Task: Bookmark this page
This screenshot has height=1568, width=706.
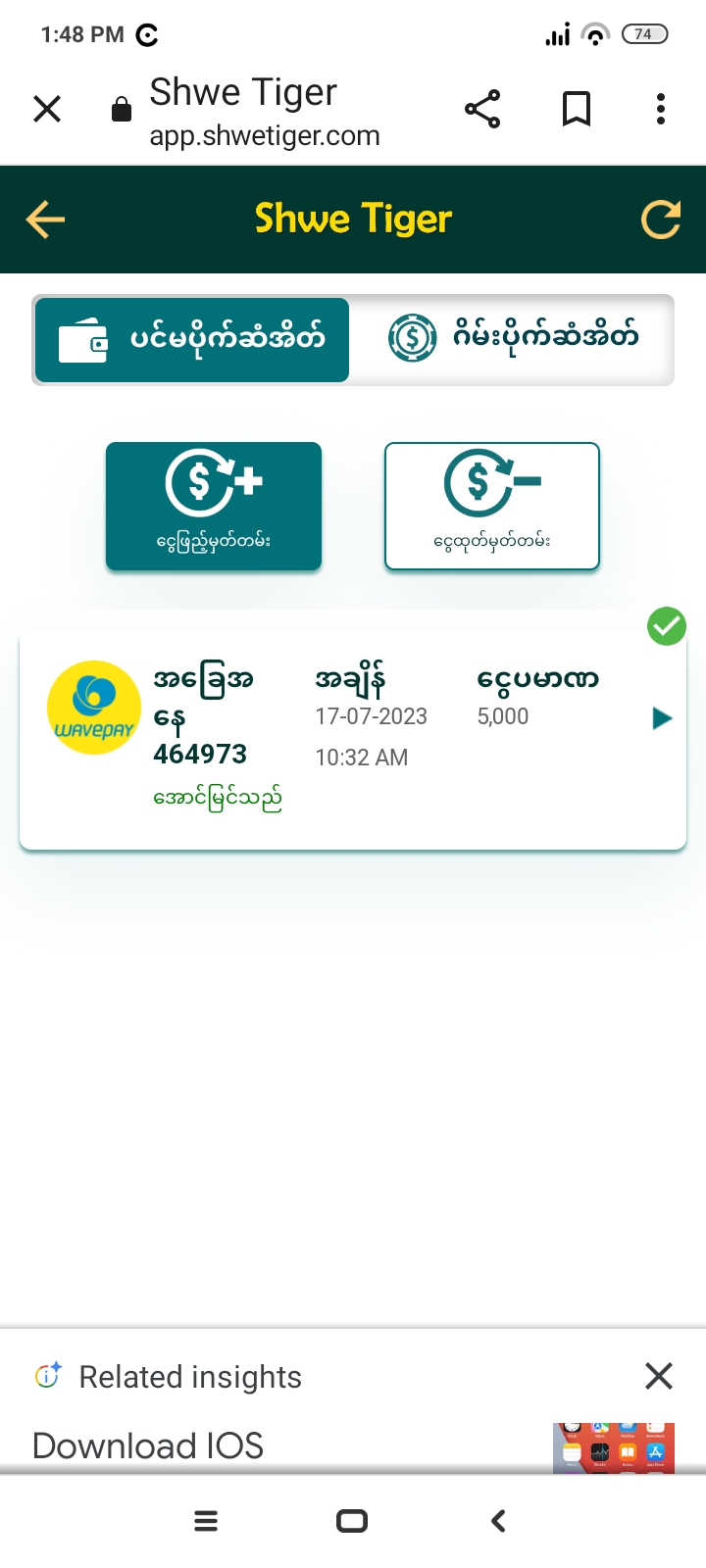Action: (x=577, y=109)
